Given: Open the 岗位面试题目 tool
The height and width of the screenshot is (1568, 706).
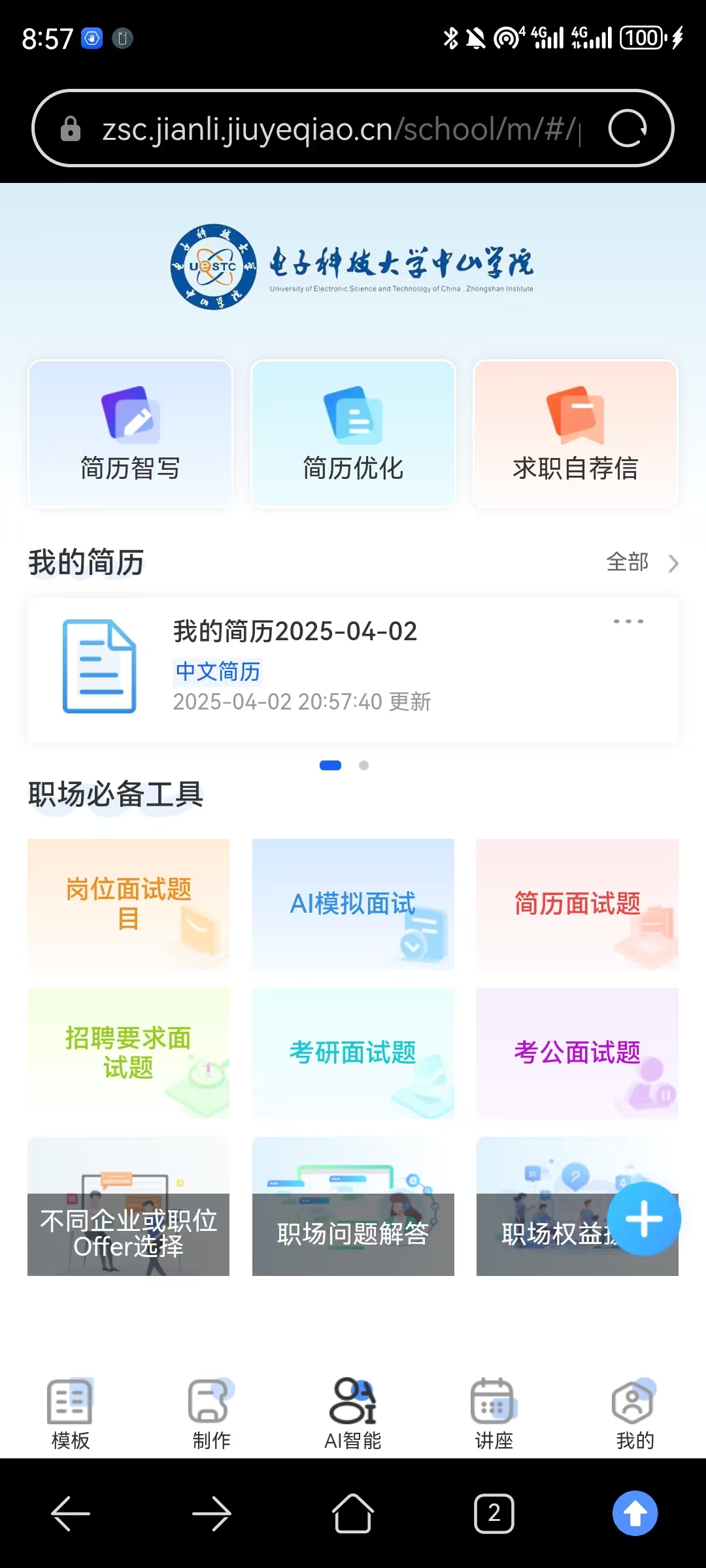Looking at the screenshot, I should point(129,904).
